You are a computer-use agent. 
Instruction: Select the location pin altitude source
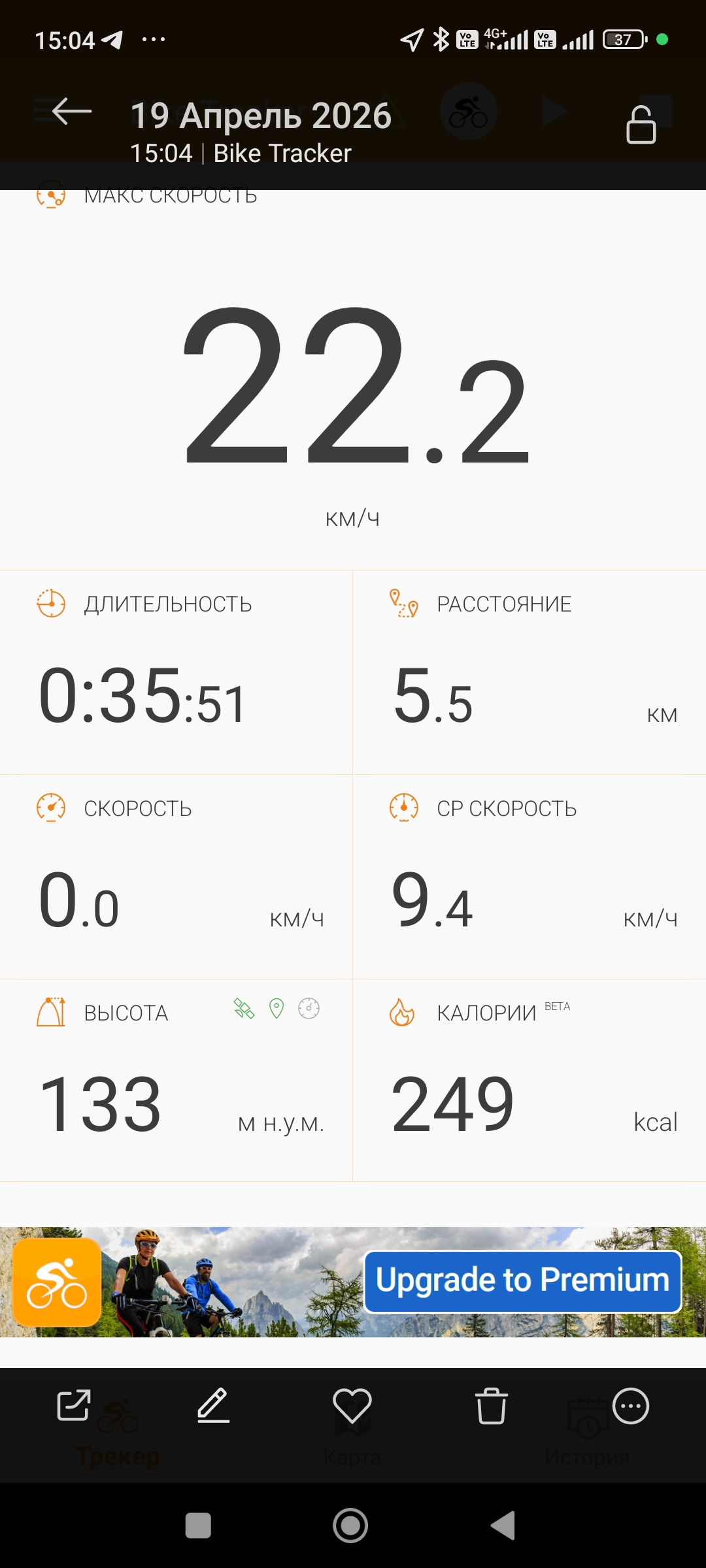coord(277,1009)
